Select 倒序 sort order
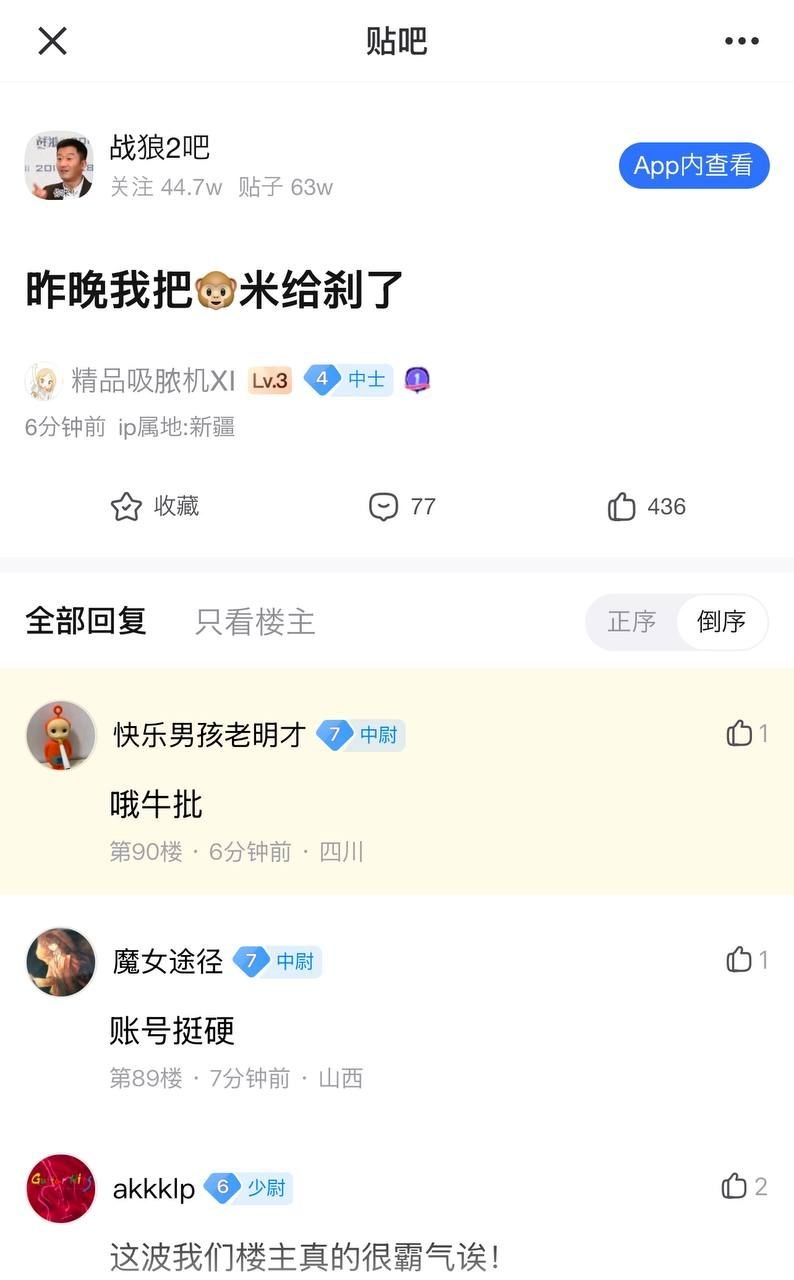Viewport: 794px width, 1280px height. (721, 622)
